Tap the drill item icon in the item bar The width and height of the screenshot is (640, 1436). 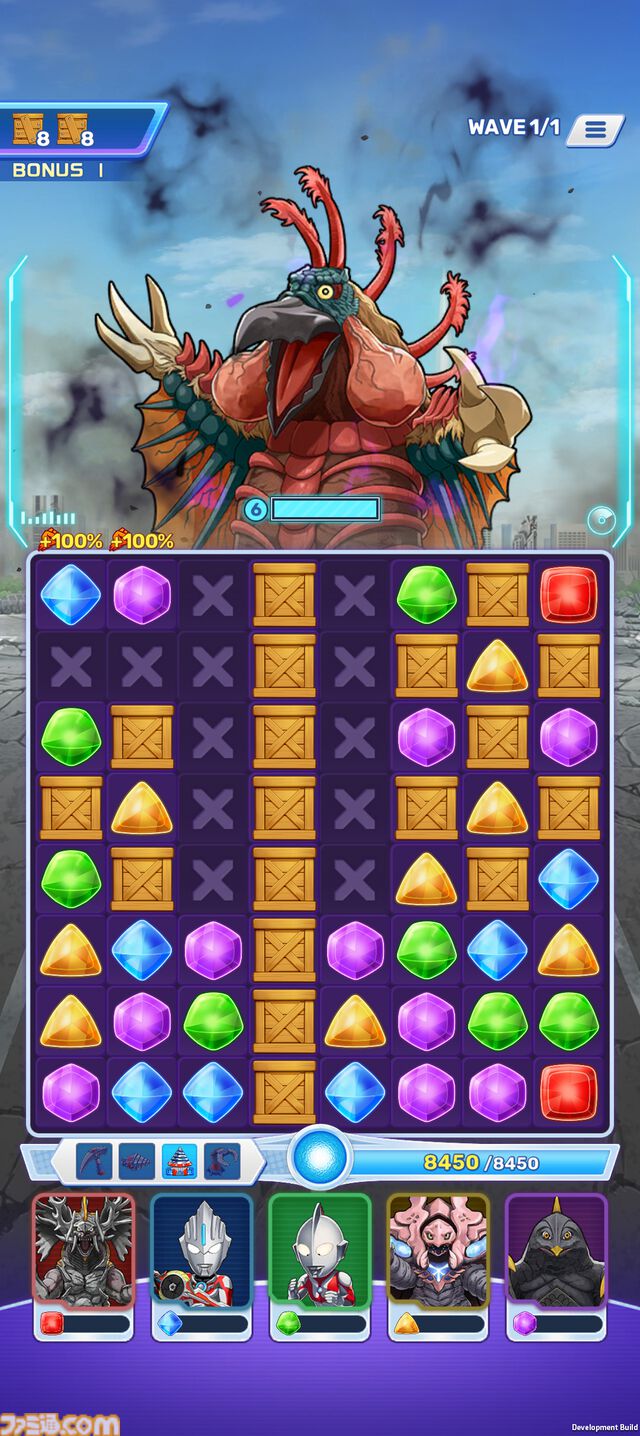[137, 1161]
